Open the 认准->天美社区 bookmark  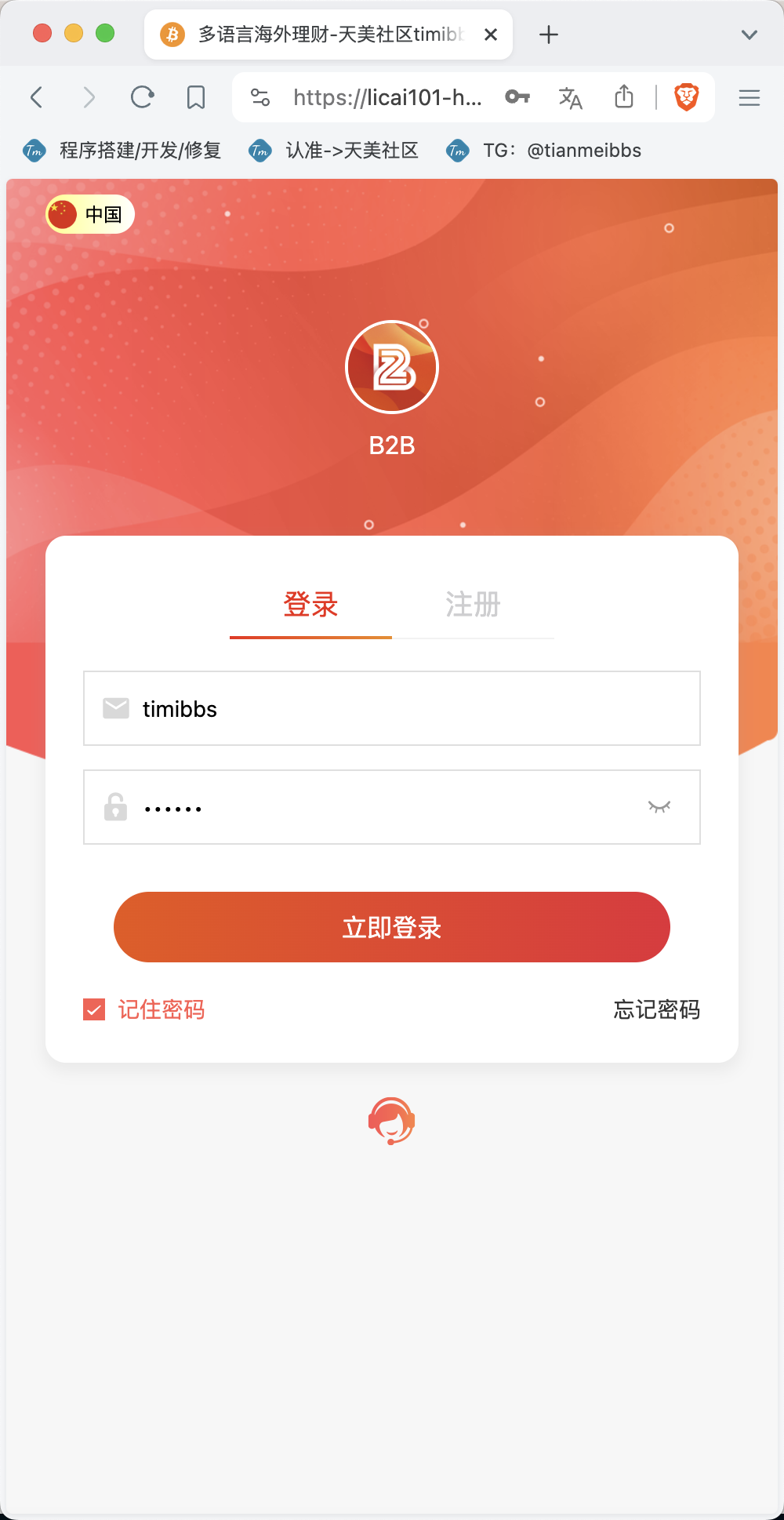(x=334, y=151)
